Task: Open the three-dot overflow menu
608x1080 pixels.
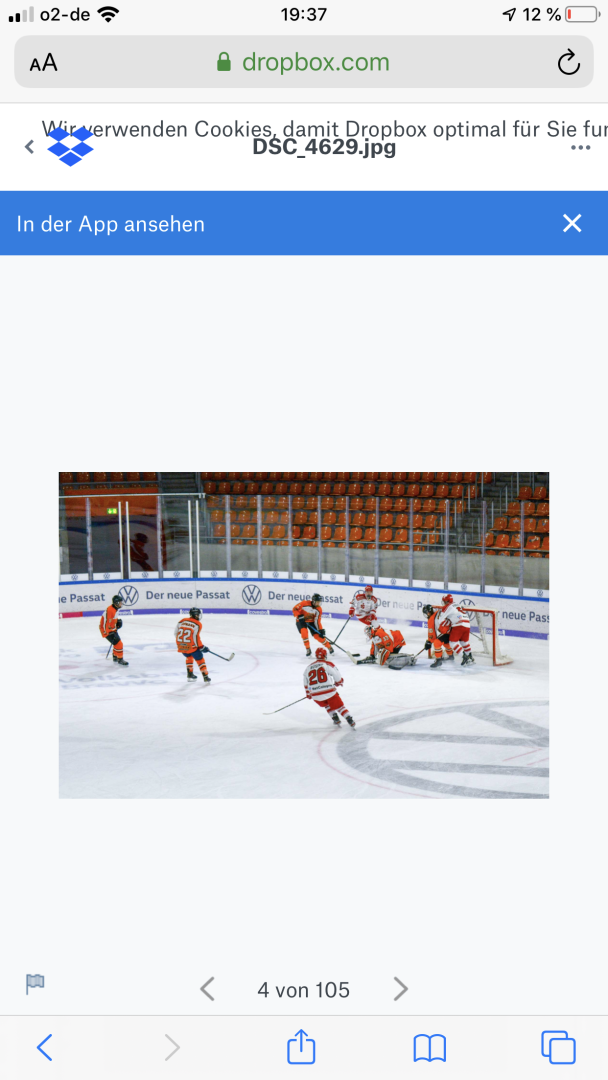Action: [x=580, y=147]
